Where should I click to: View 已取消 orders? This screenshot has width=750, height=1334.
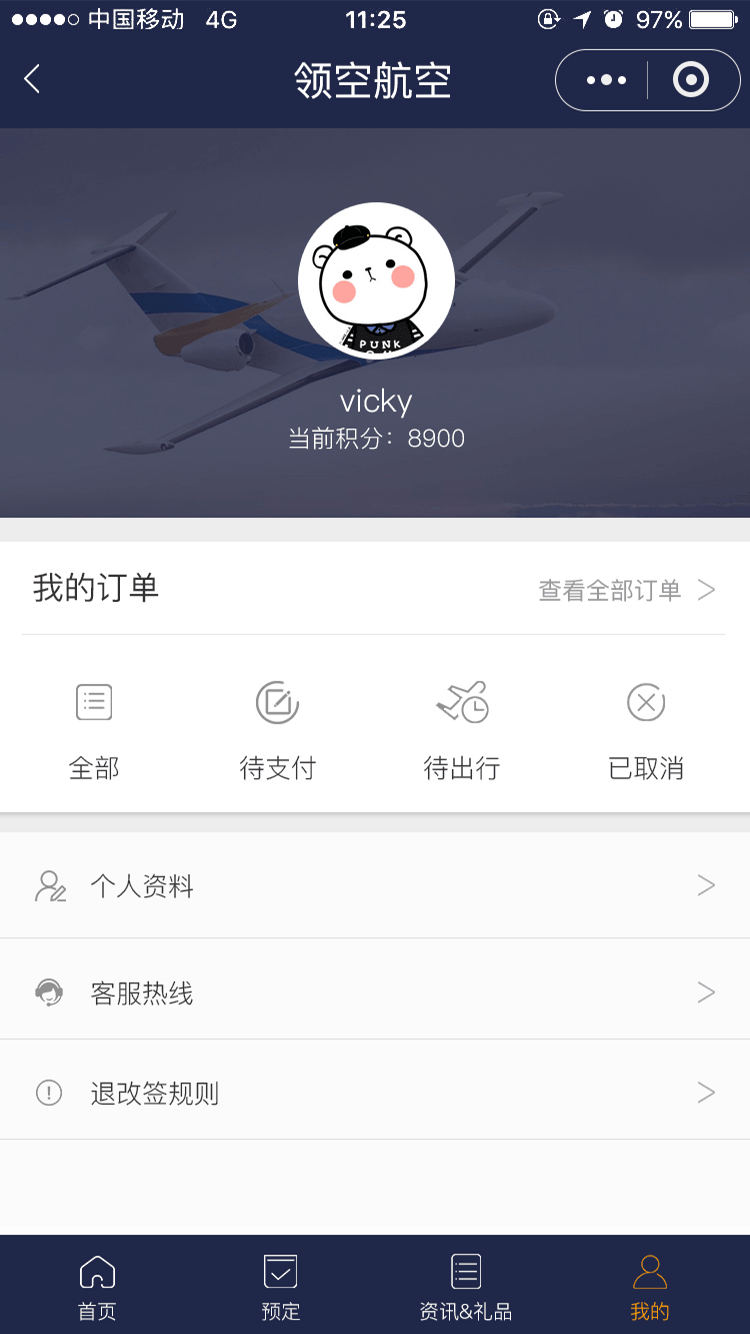pos(646,726)
